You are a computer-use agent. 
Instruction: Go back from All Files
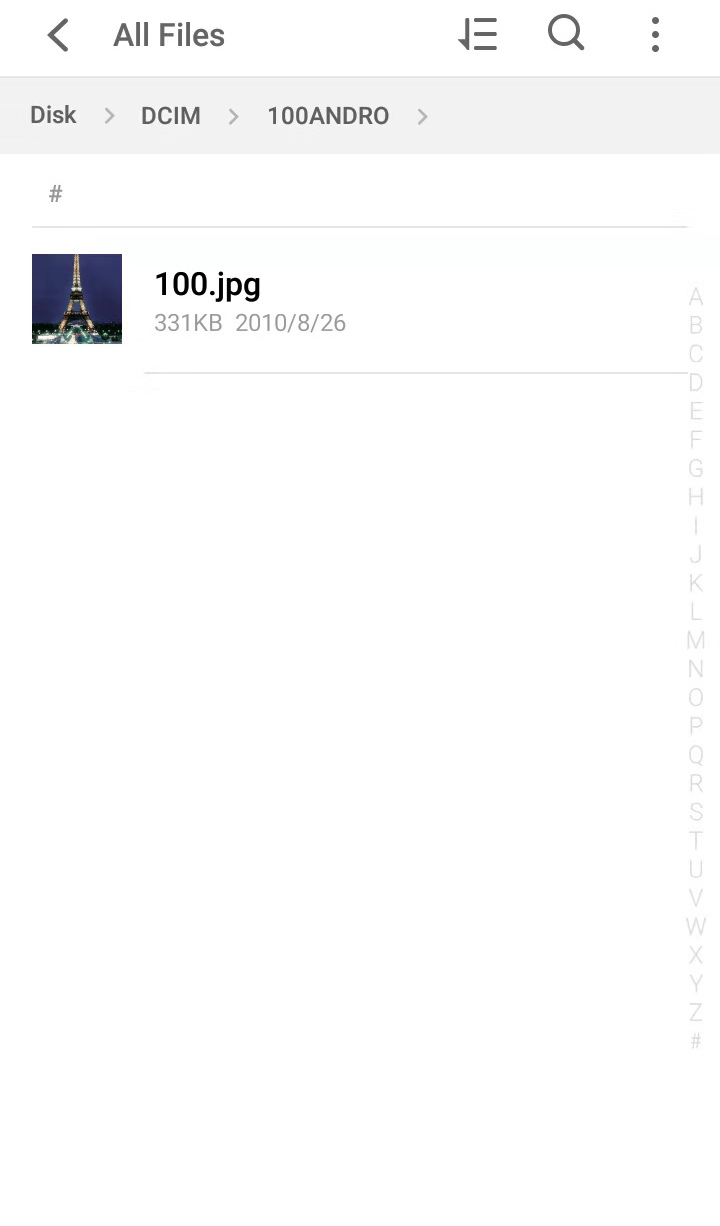58,36
